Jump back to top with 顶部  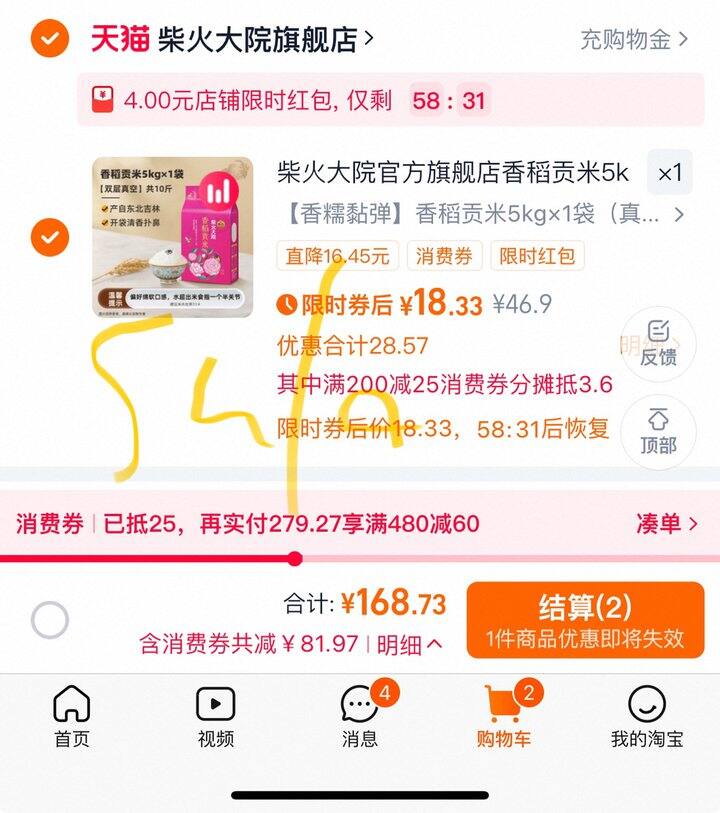658,431
